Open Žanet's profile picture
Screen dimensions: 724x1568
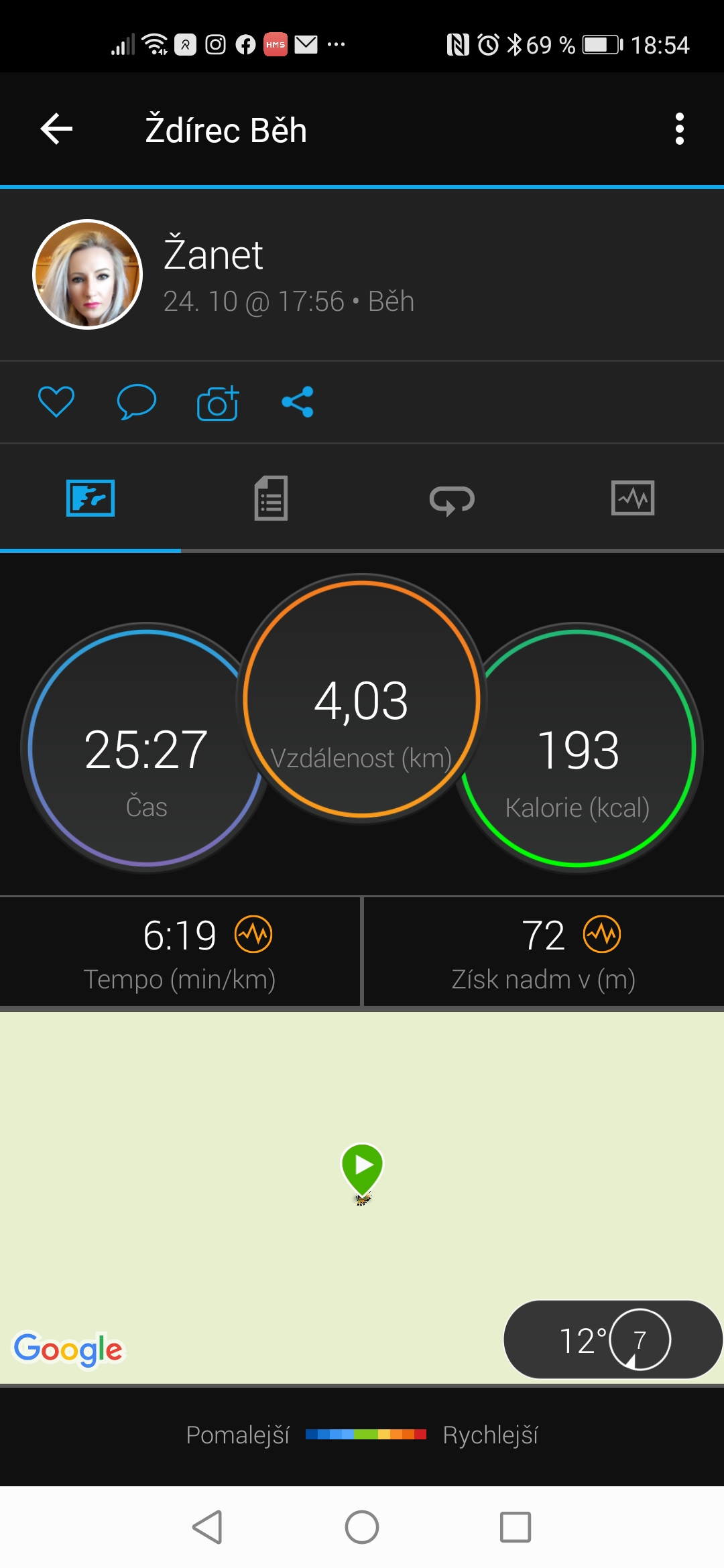point(88,274)
